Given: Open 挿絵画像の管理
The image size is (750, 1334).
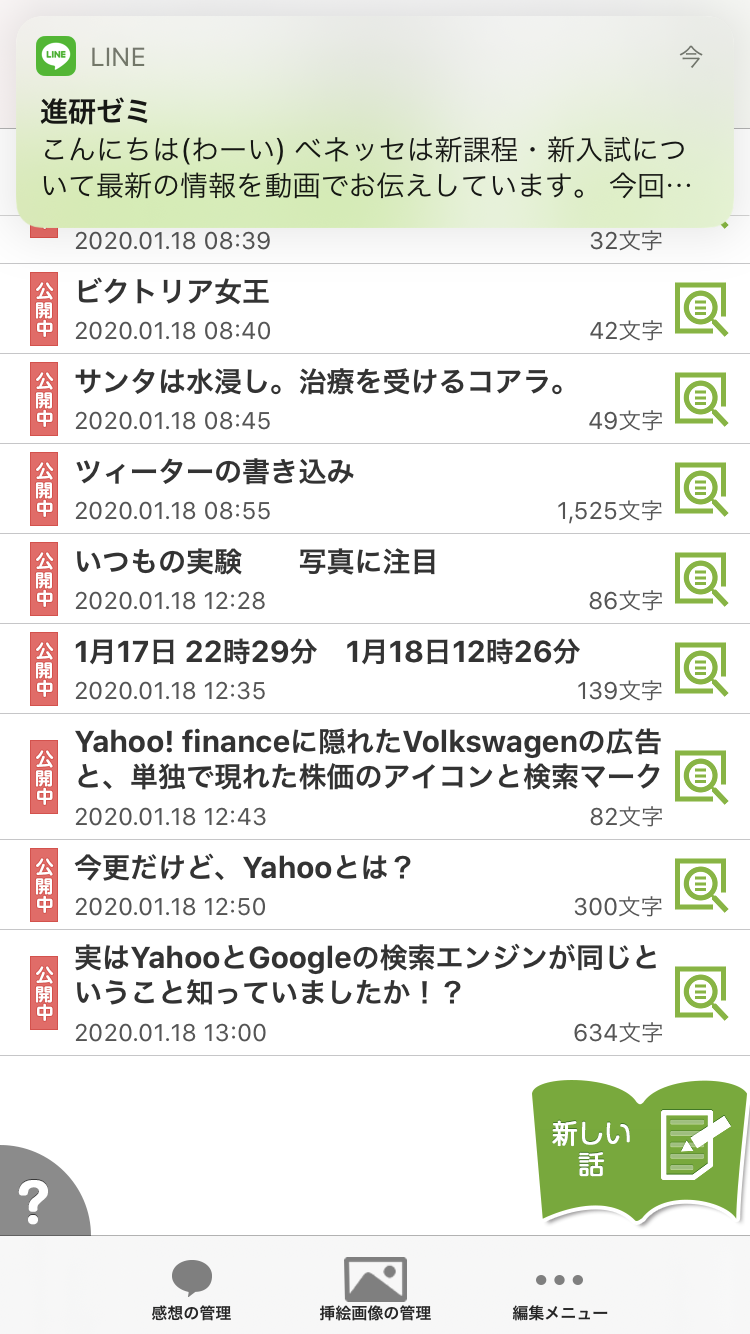Looking at the screenshot, I should tap(375, 1290).
